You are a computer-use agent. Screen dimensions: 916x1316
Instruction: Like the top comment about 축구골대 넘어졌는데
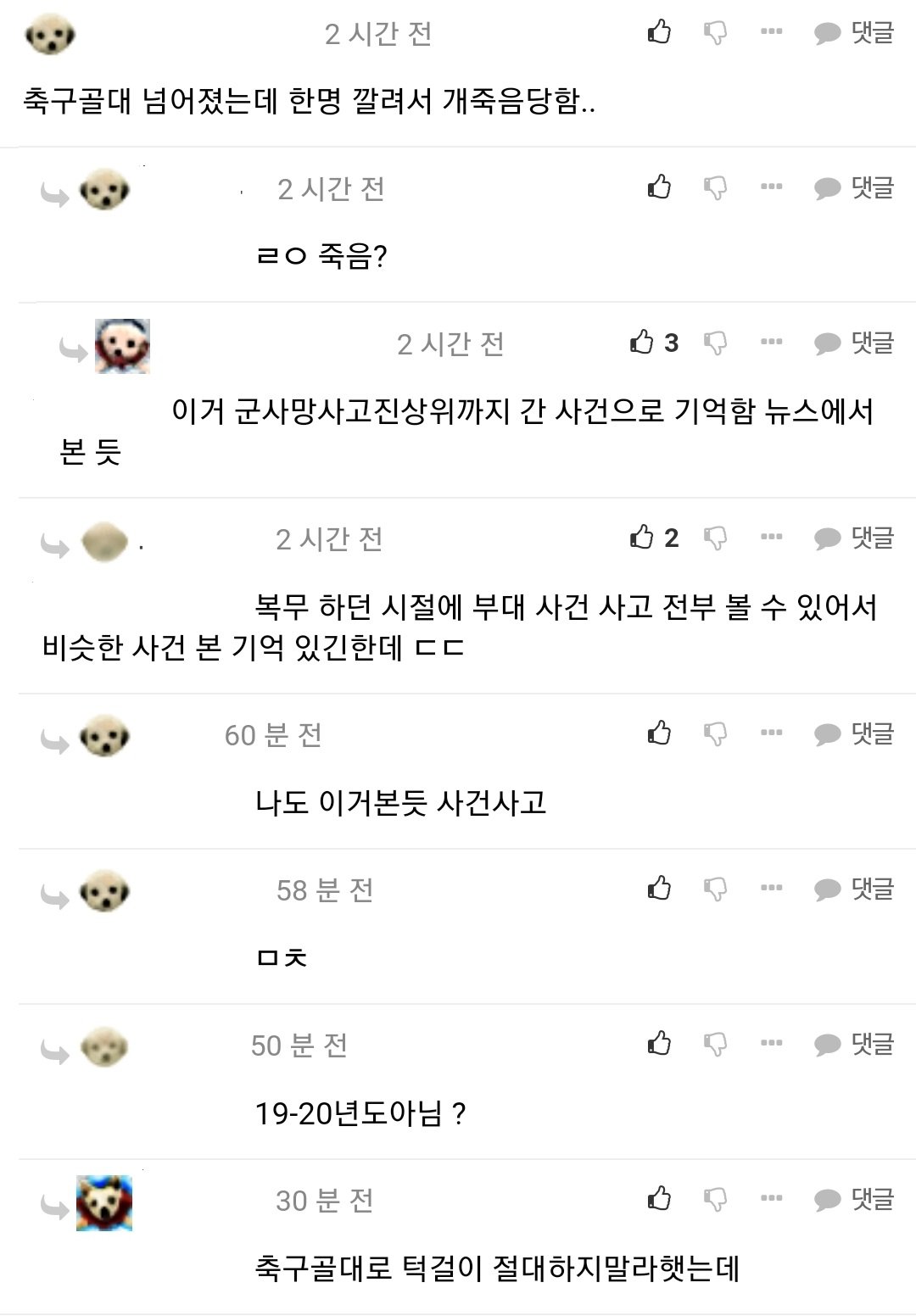(659, 33)
